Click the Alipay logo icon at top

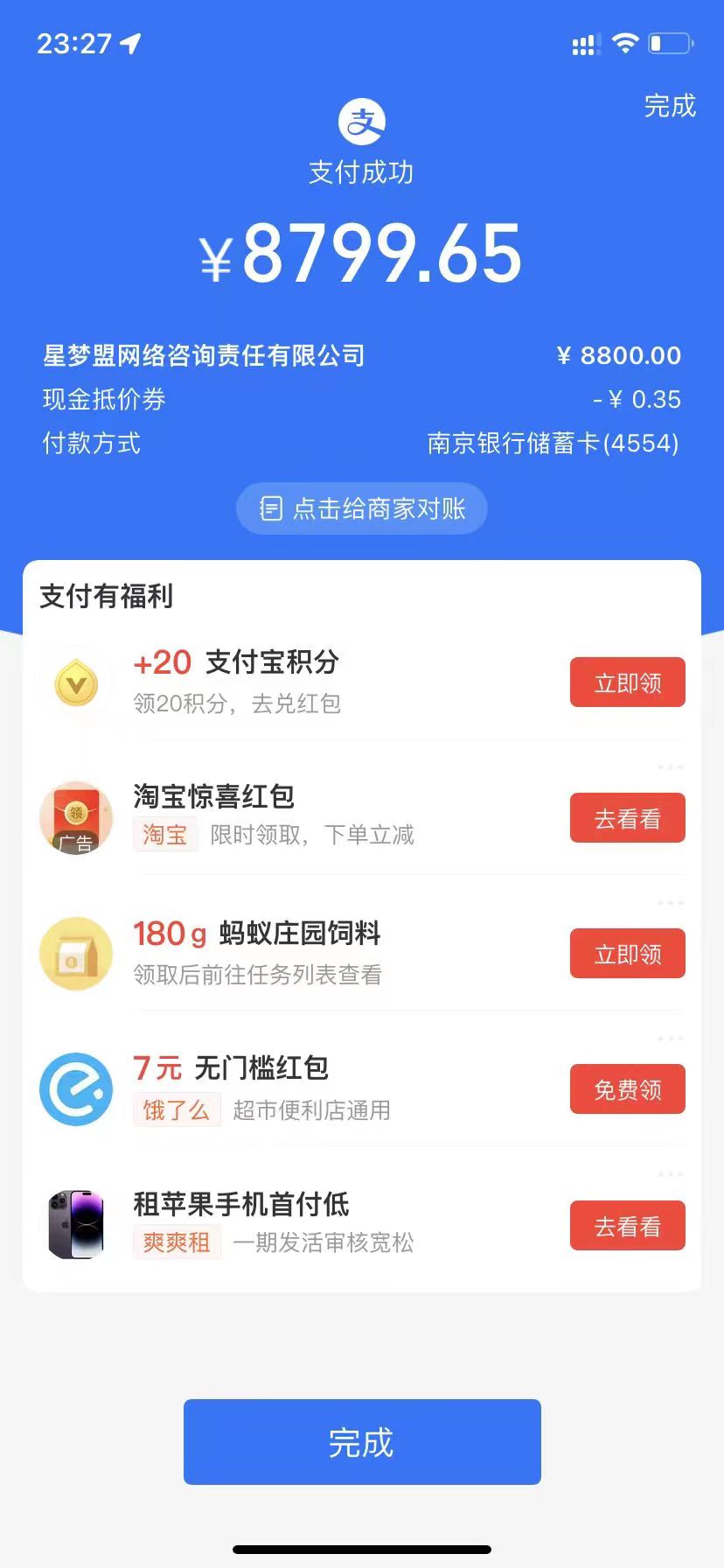click(x=361, y=120)
